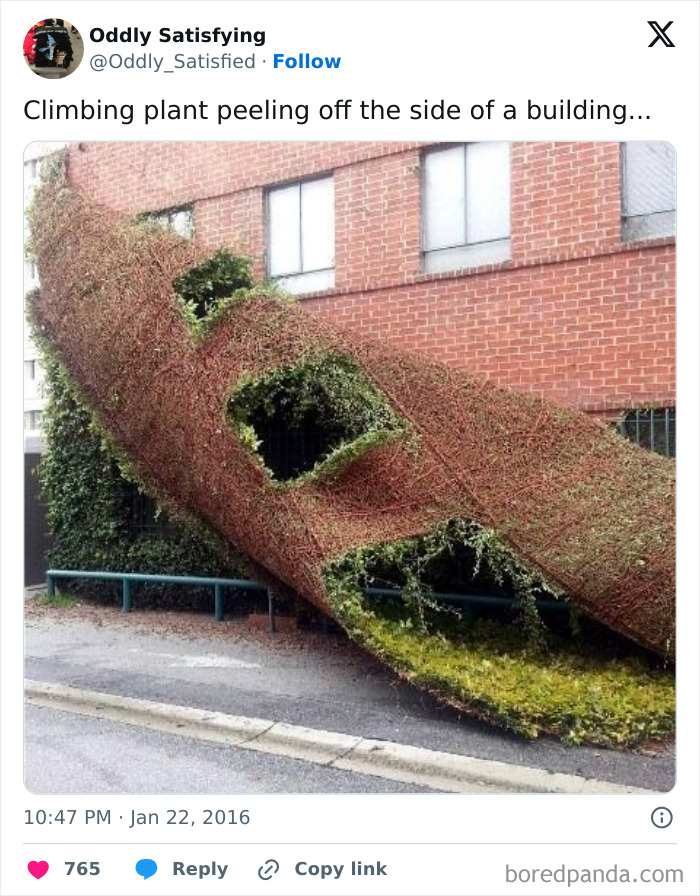Open the X logo
Image resolution: width=700 pixels, height=896 pixels.
[660, 35]
